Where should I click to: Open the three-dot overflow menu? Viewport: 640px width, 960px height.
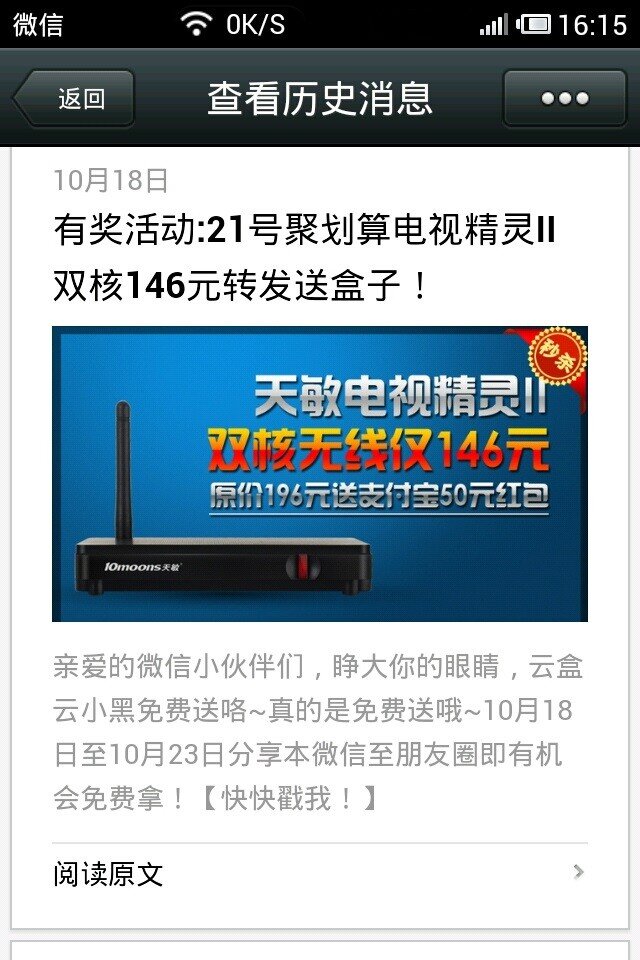(564, 98)
